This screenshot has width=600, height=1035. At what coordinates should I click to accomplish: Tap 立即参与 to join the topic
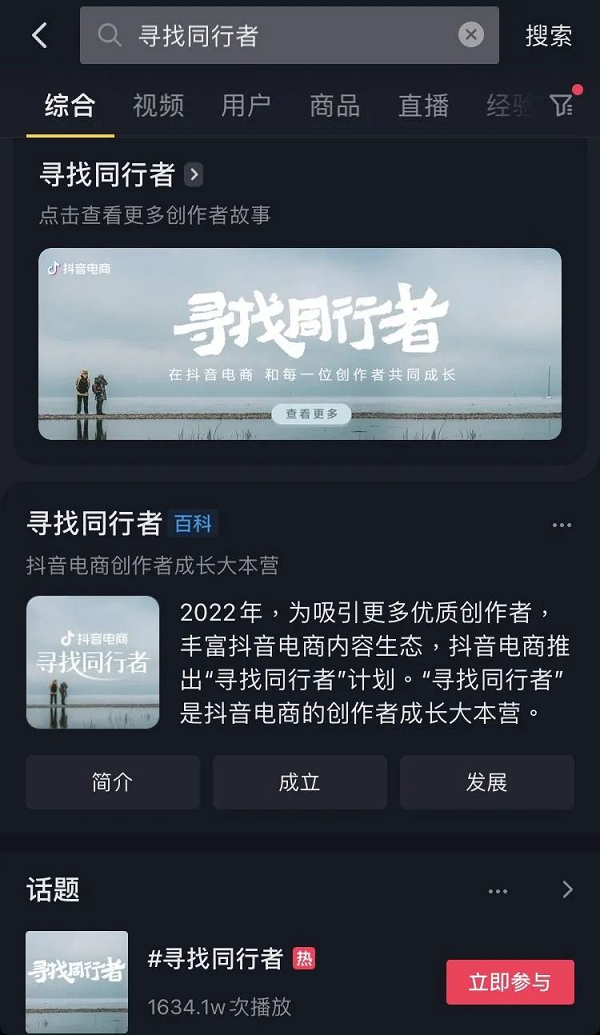coord(510,982)
